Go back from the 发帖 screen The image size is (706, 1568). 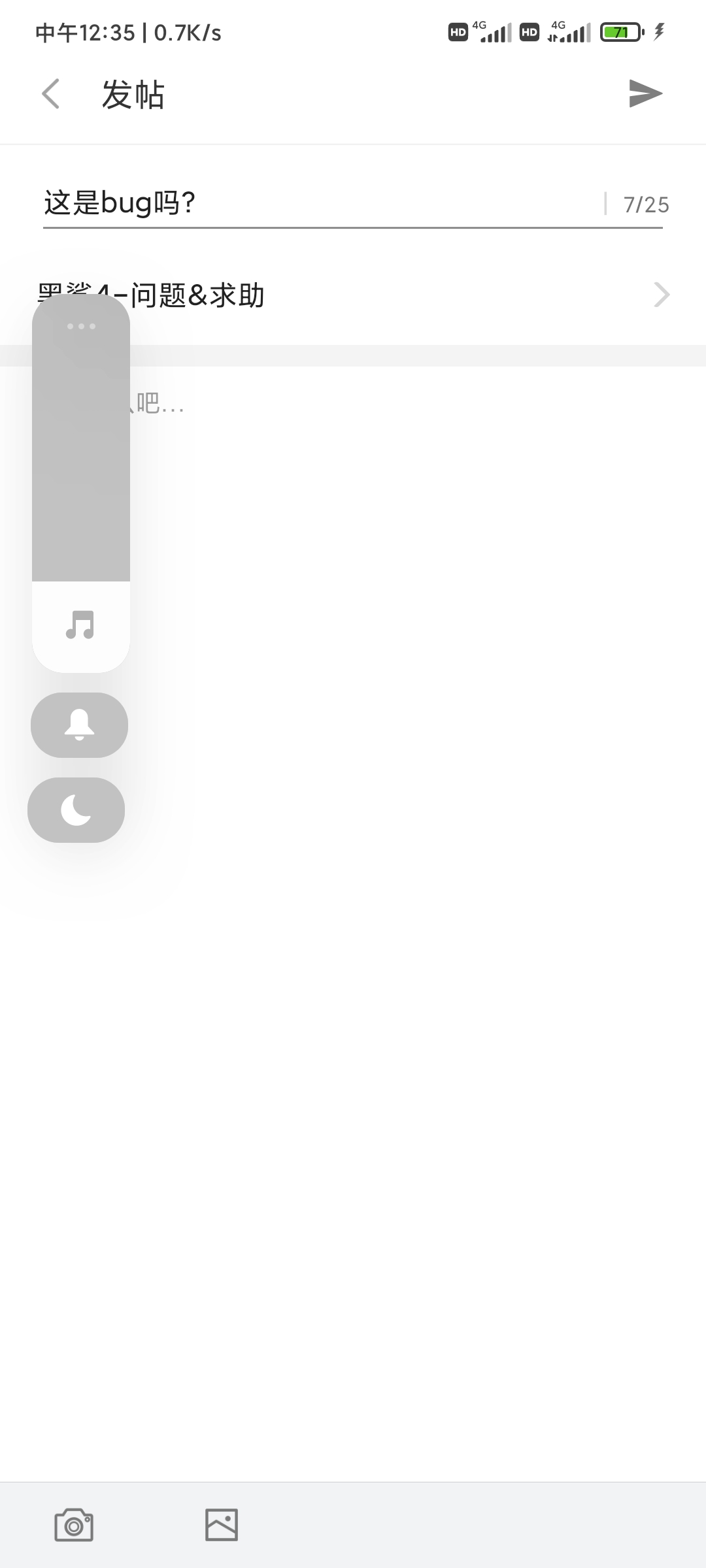[51, 94]
